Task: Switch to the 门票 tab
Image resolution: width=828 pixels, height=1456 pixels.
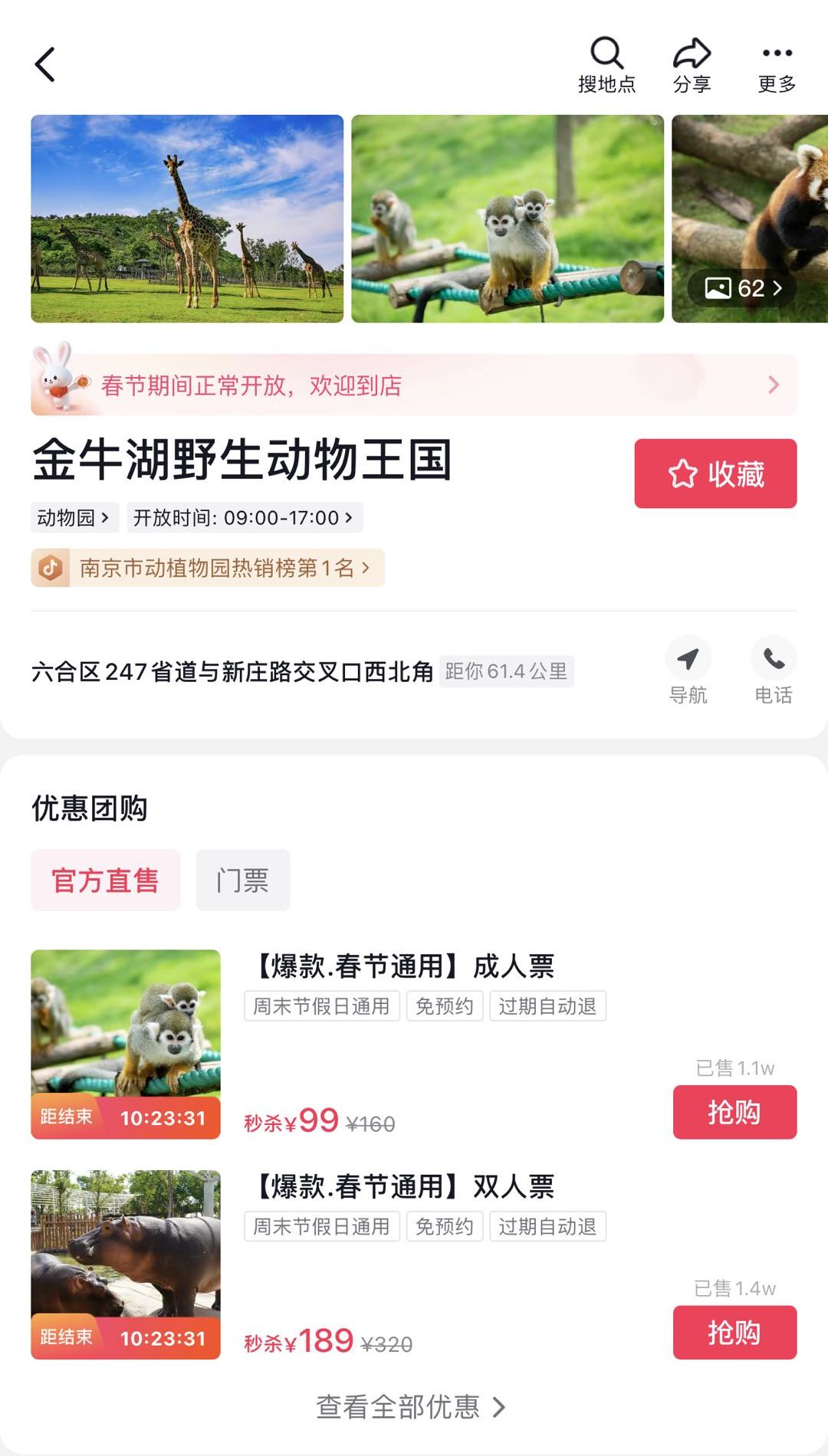Action: coord(243,881)
